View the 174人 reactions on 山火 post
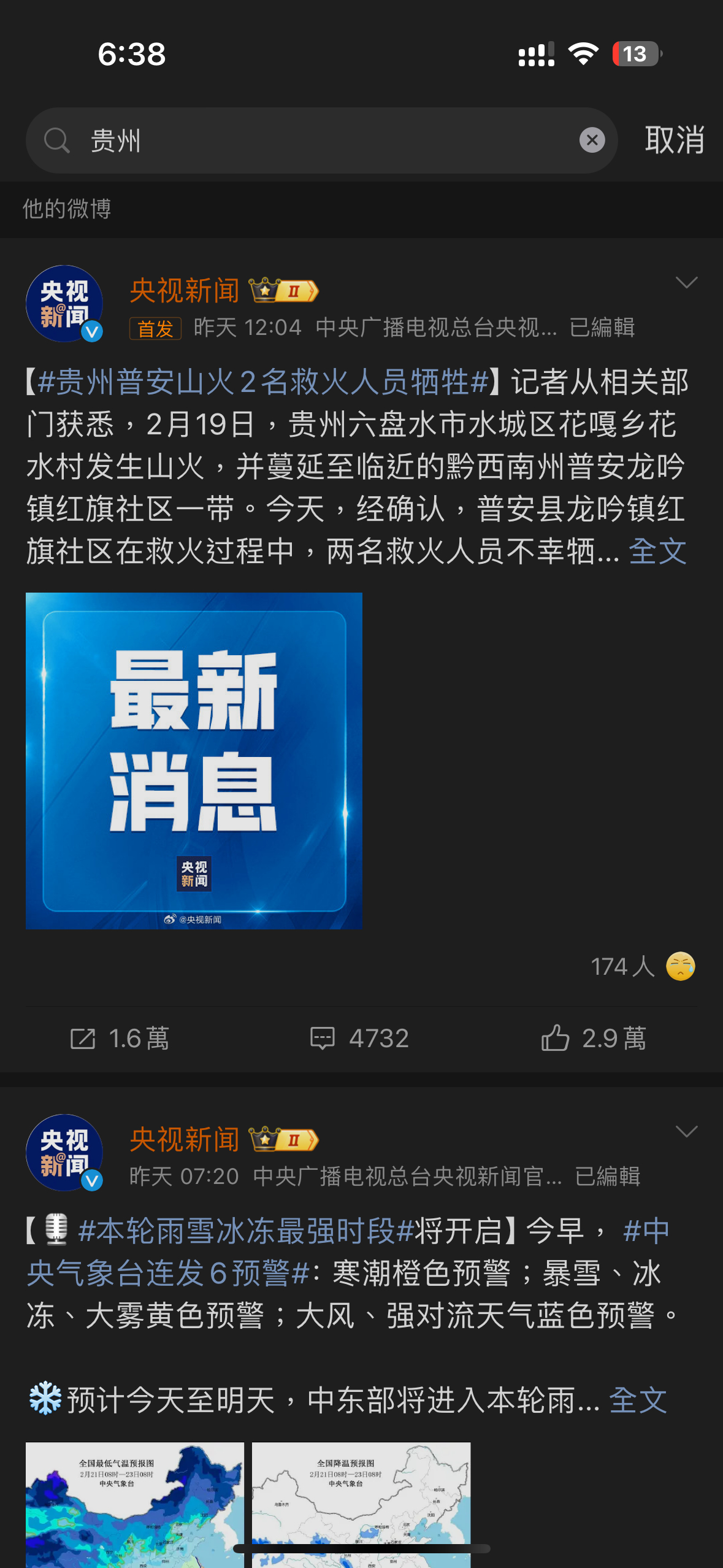 pyautogui.click(x=643, y=966)
